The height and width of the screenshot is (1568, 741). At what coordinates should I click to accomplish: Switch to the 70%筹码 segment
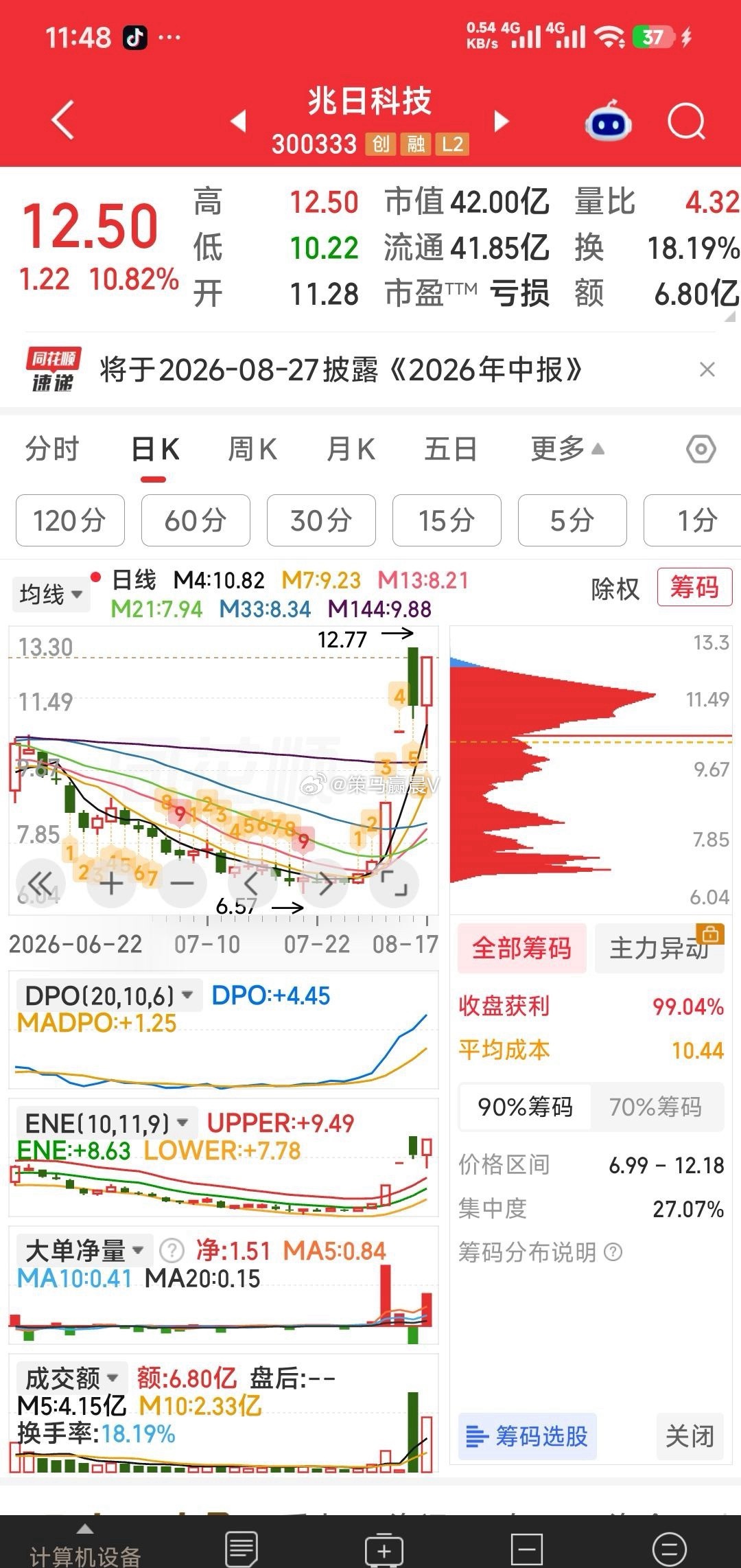click(x=656, y=1107)
